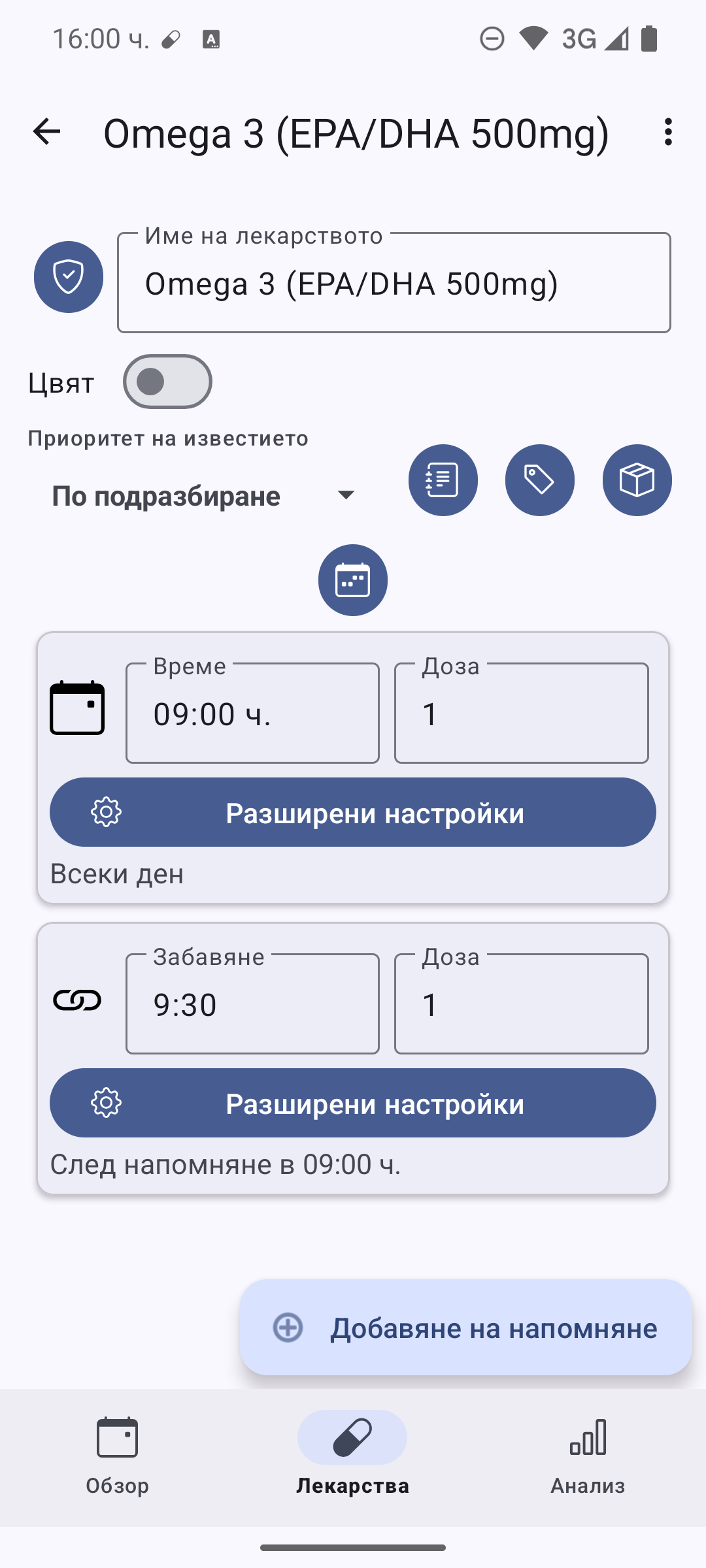Change the 09:00 ч. time field
Image resolution: width=706 pixels, height=1568 pixels.
pyautogui.click(x=252, y=713)
